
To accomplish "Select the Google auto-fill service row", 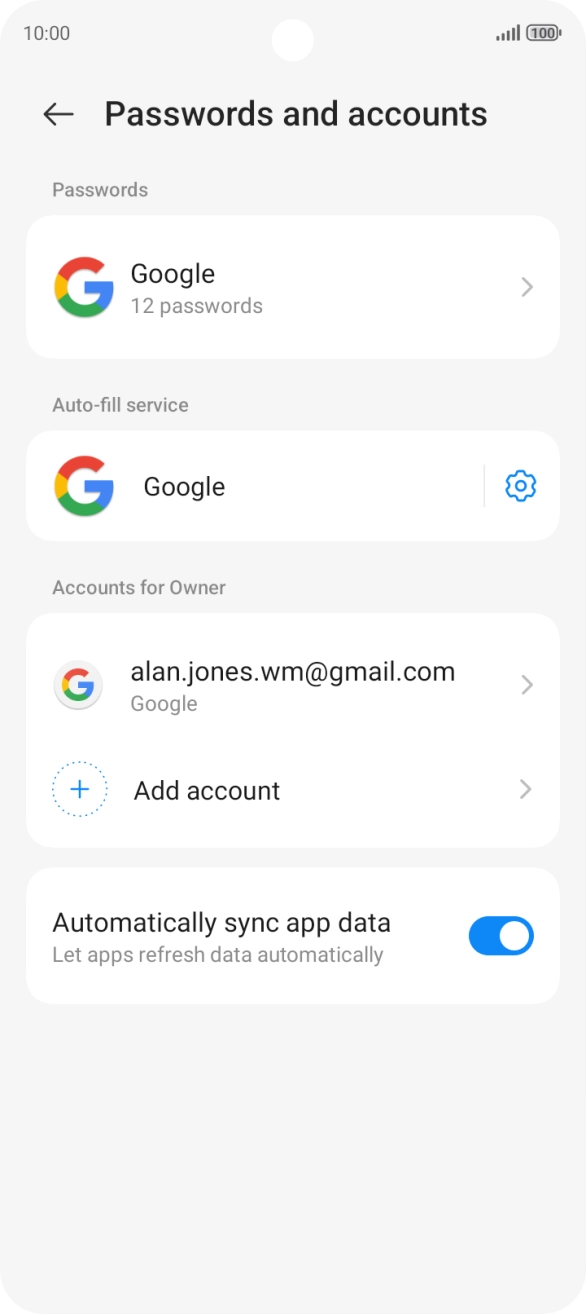I will pos(255,486).
